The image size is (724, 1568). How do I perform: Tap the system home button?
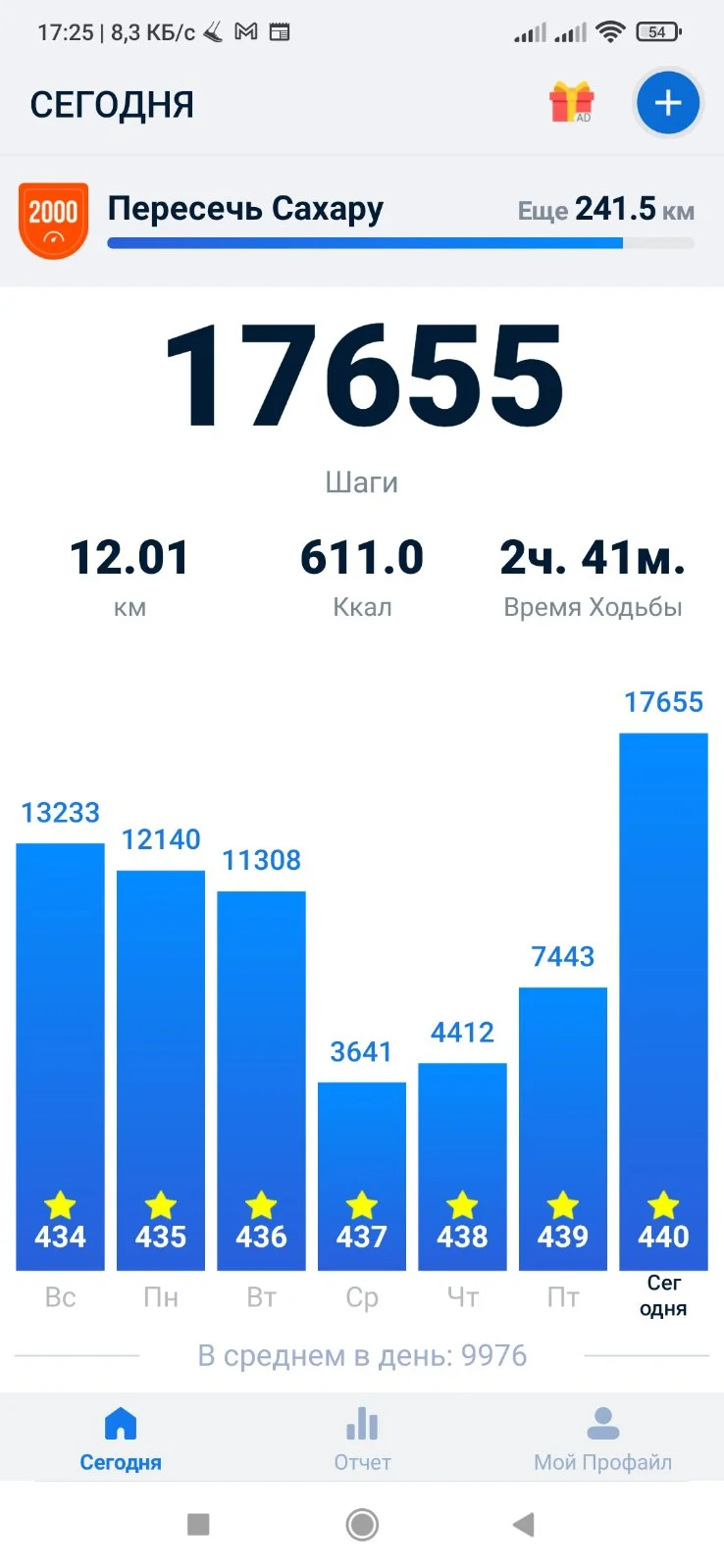click(362, 1524)
